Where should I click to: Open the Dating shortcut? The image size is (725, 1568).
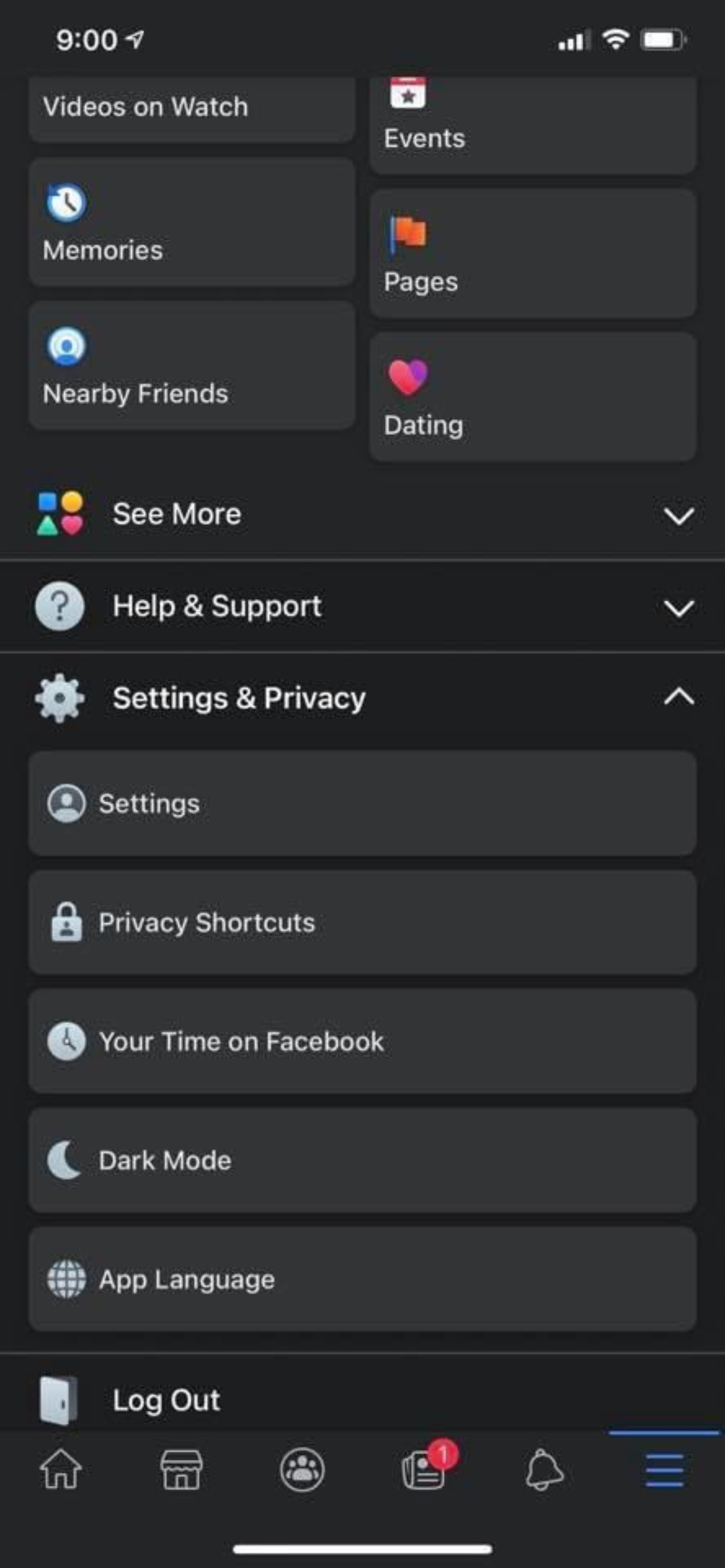533,397
